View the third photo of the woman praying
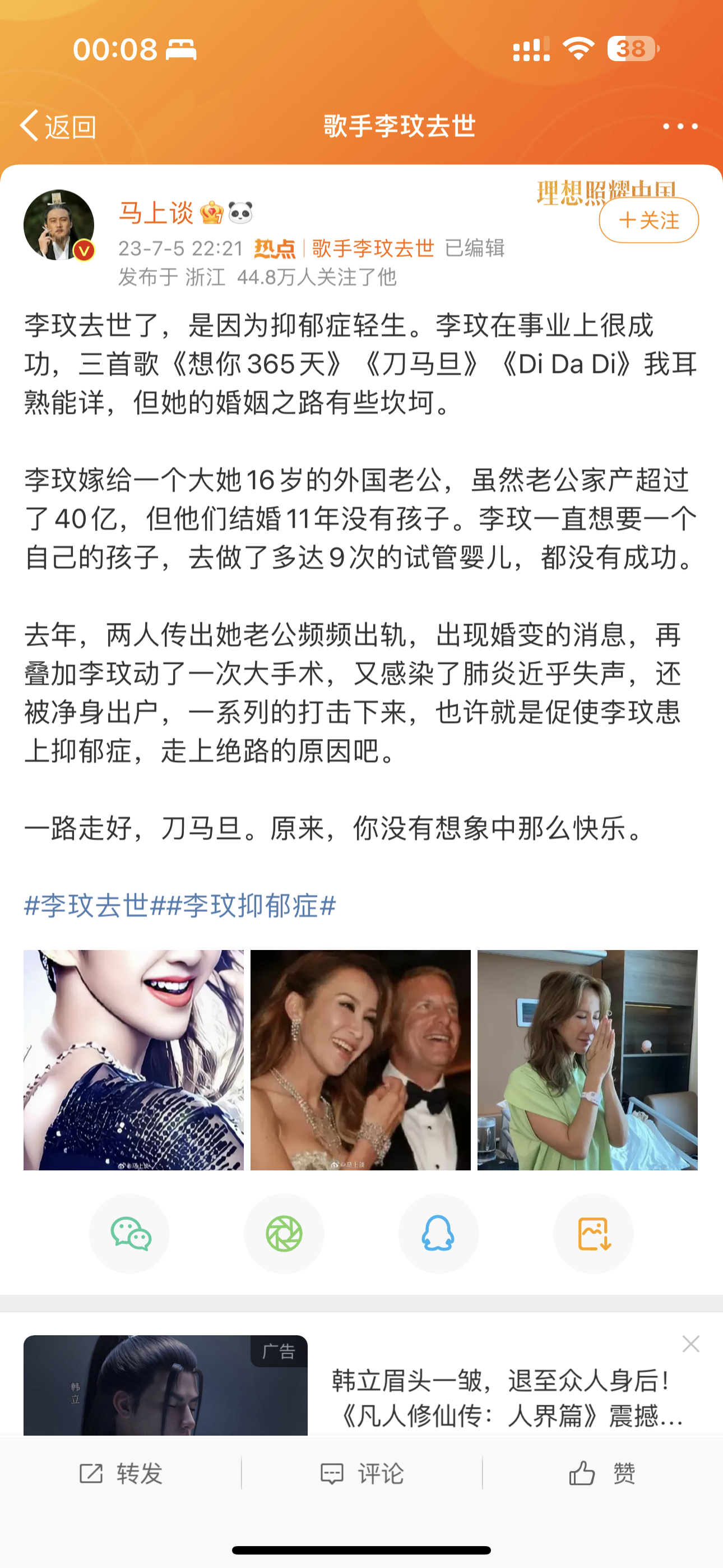Viewport: 723px width, 1568px height. click(587, 1060)
